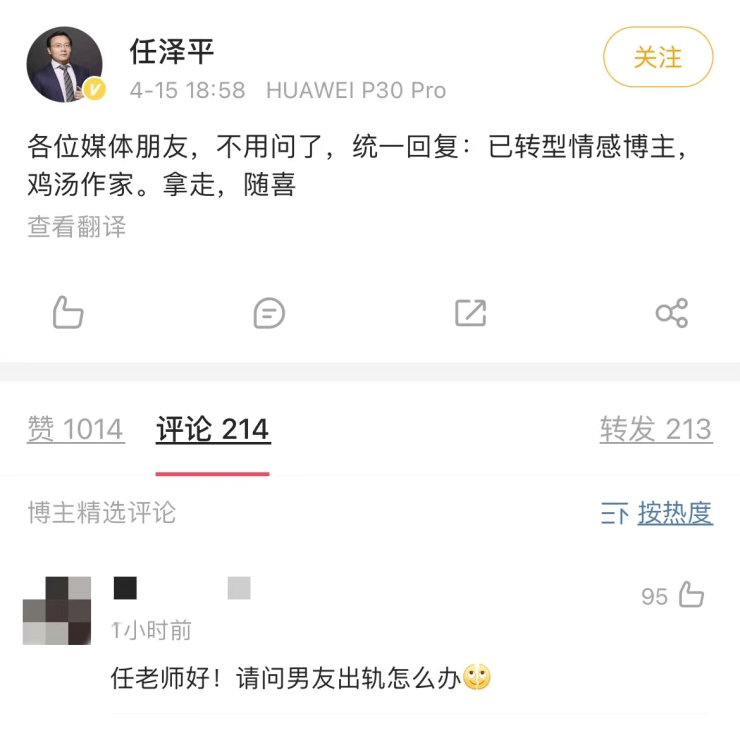Image resolution: width=740 pixels, height=736 pixels.
Task: Like the post with the thumbs-up icon
Action: coord(68,313)
